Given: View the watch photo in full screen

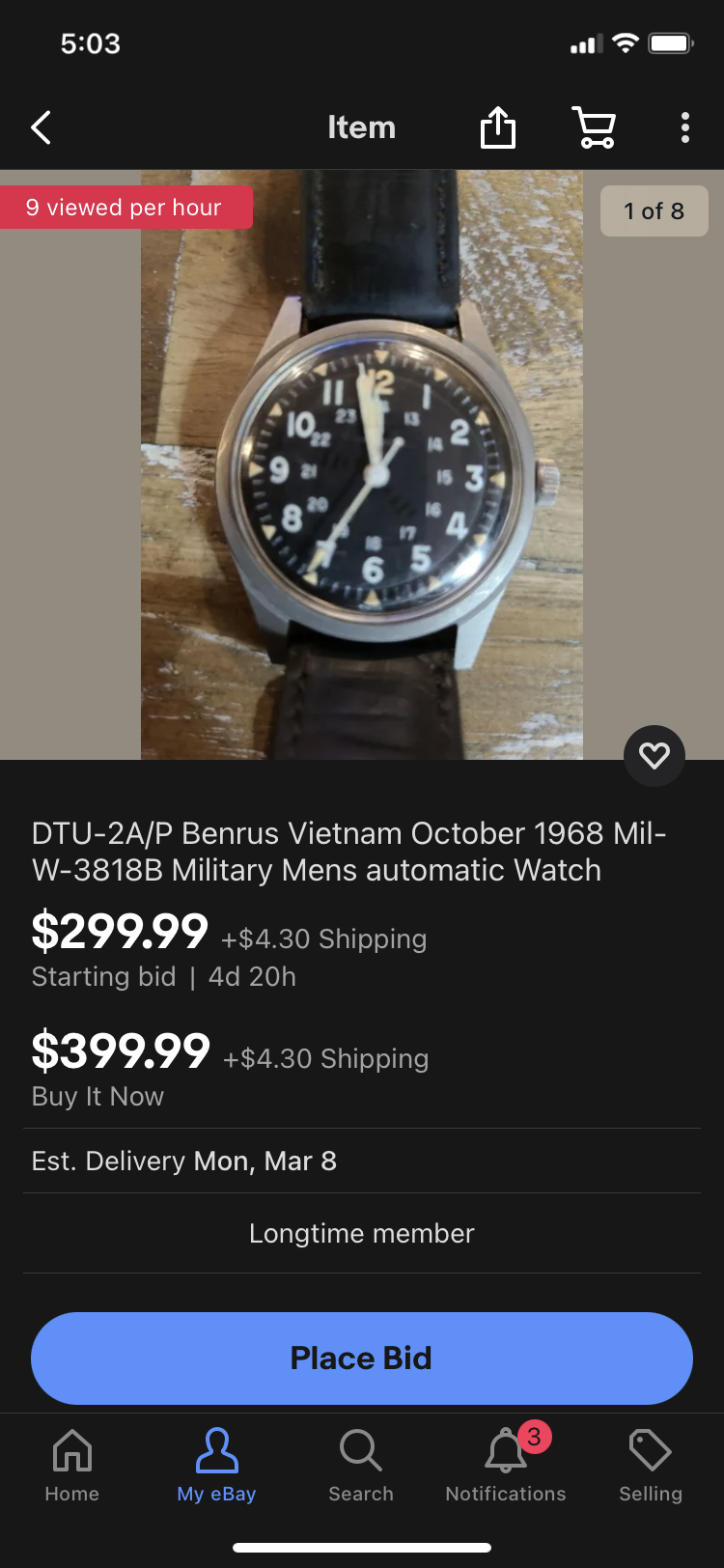Looking at the screenshot, I should 362,463.
